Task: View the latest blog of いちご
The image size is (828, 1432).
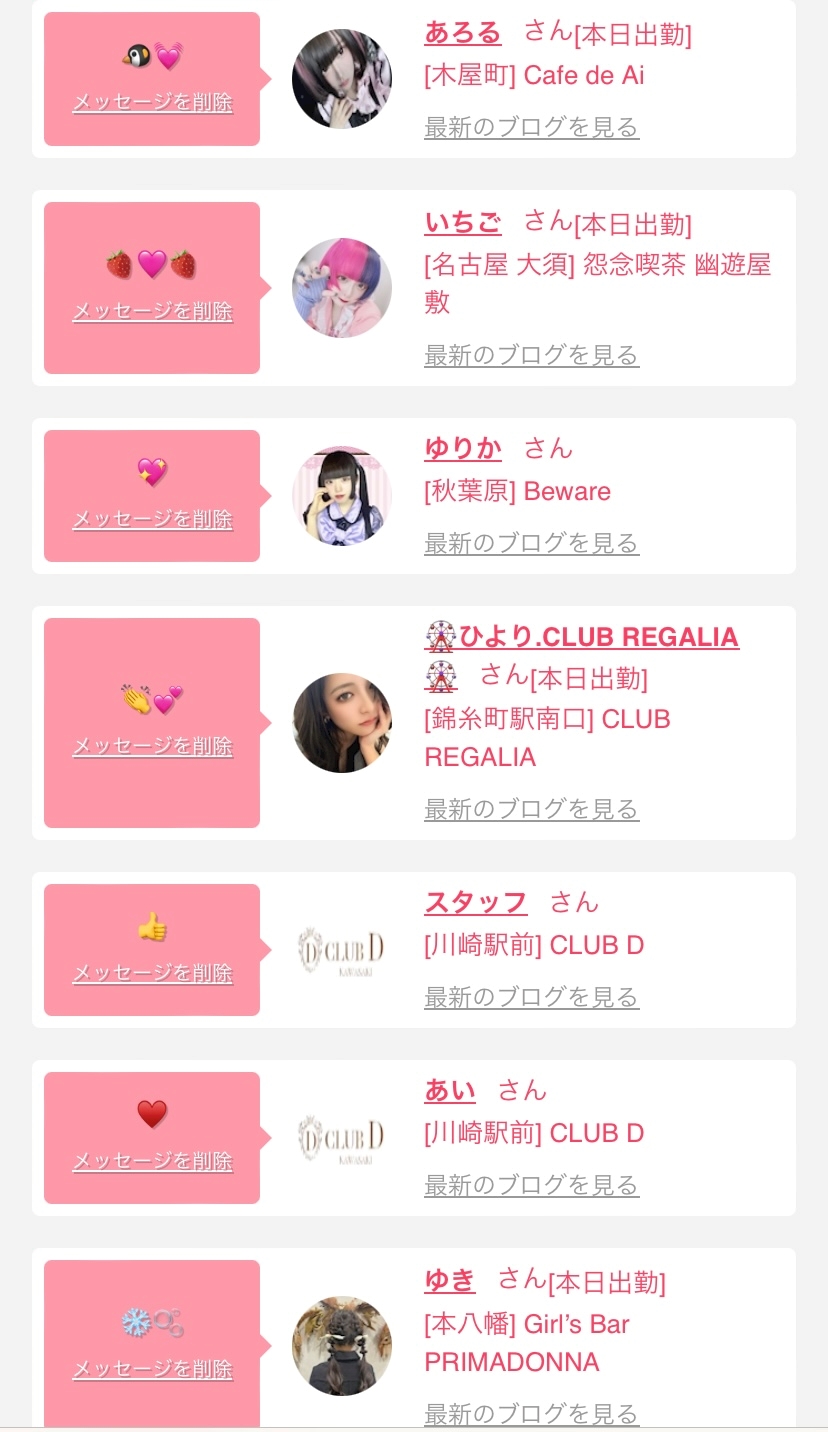Action: pyautogui.click(x=531, y=356)
